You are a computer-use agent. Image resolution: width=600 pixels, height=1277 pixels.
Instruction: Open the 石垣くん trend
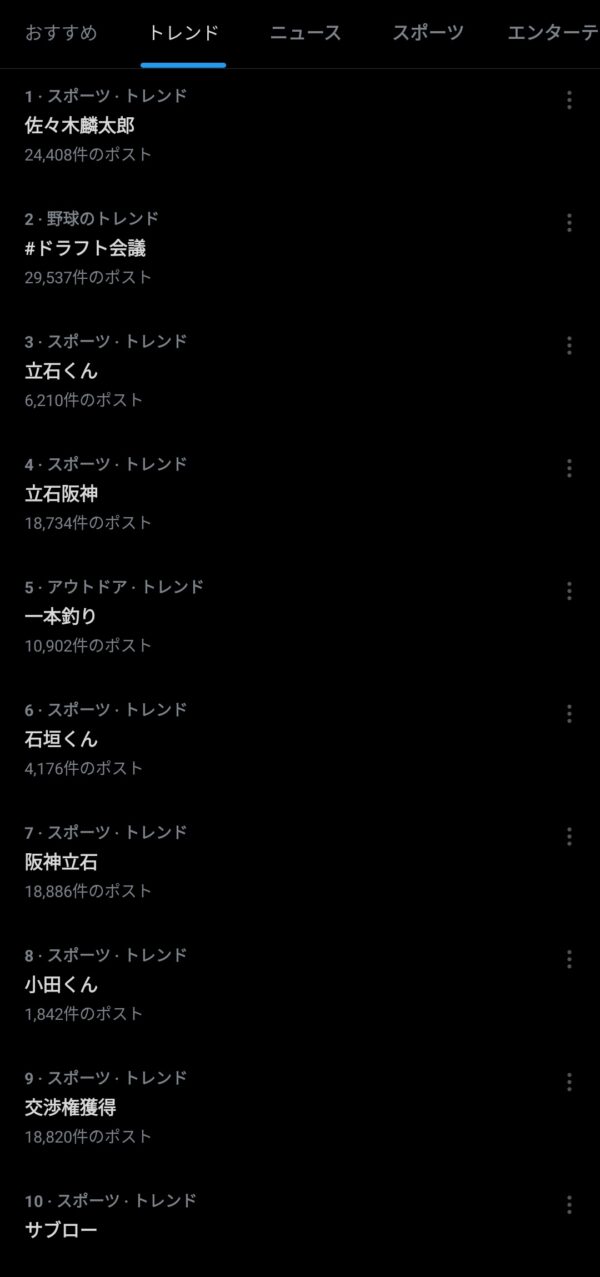(x=62, y=740)
